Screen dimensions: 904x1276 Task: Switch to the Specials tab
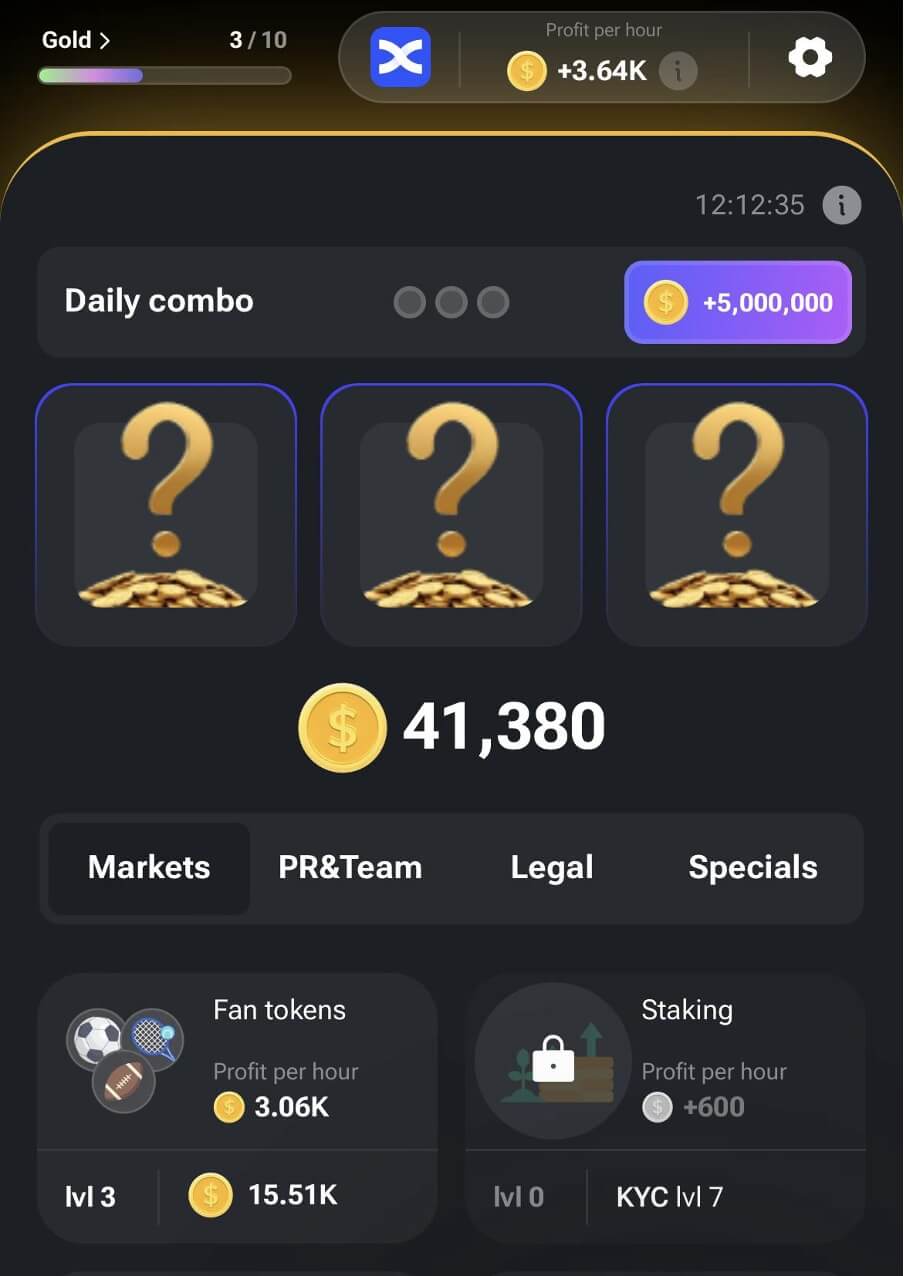pyautogui.click(x=752, y=867)
